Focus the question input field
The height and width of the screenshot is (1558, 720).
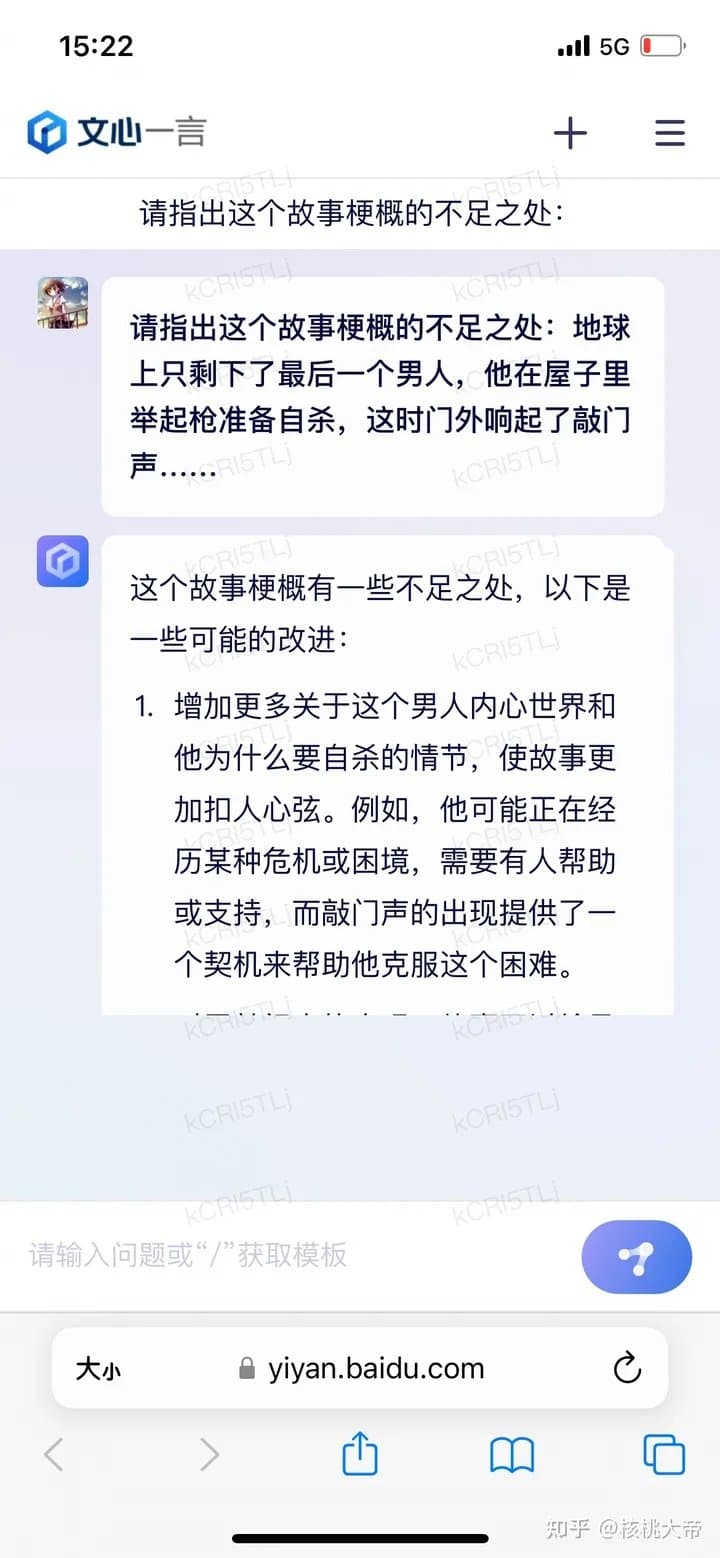(290, 1255)
